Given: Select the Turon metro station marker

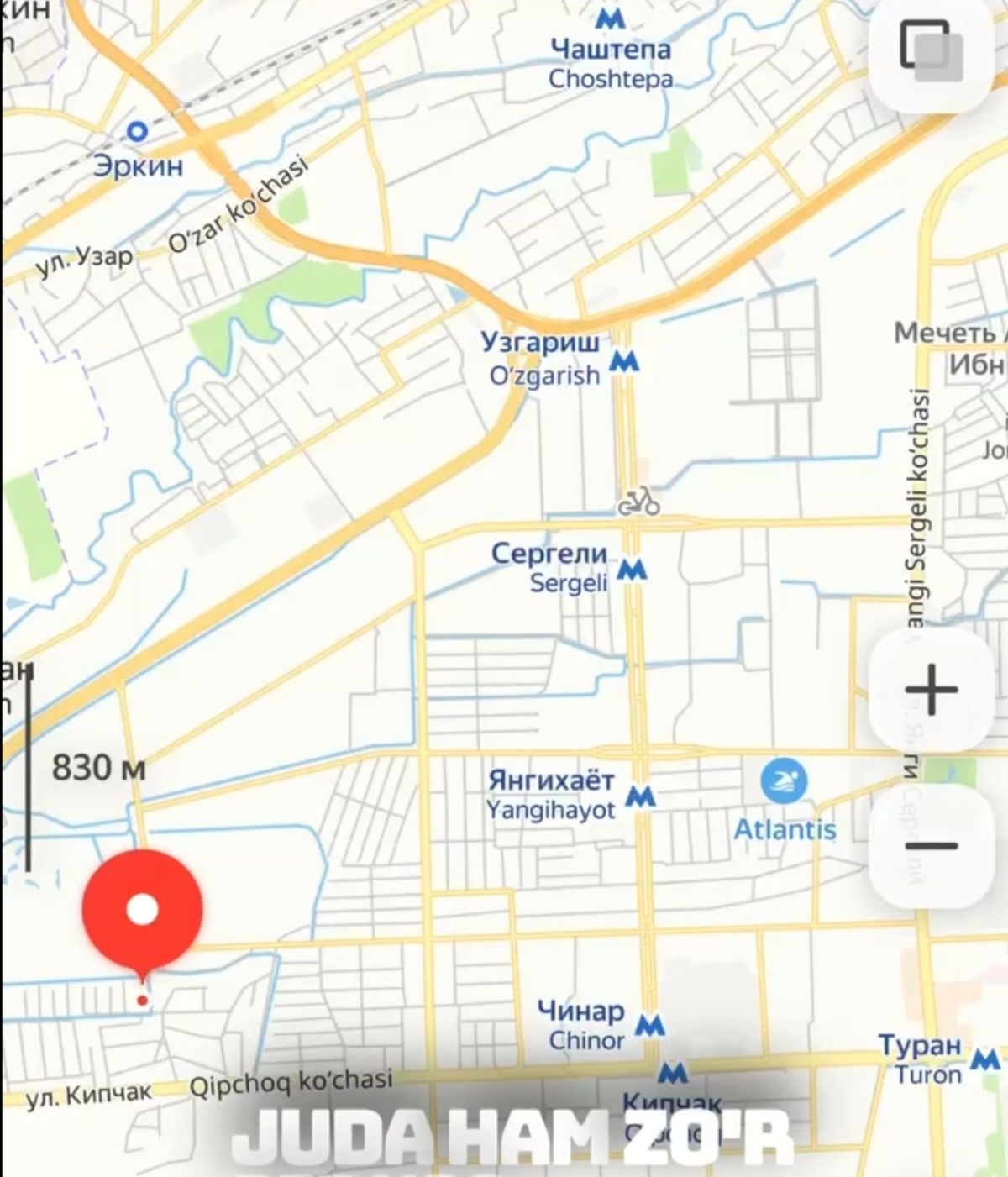Looking at the screenshot, I should (x=984, y=1059).
